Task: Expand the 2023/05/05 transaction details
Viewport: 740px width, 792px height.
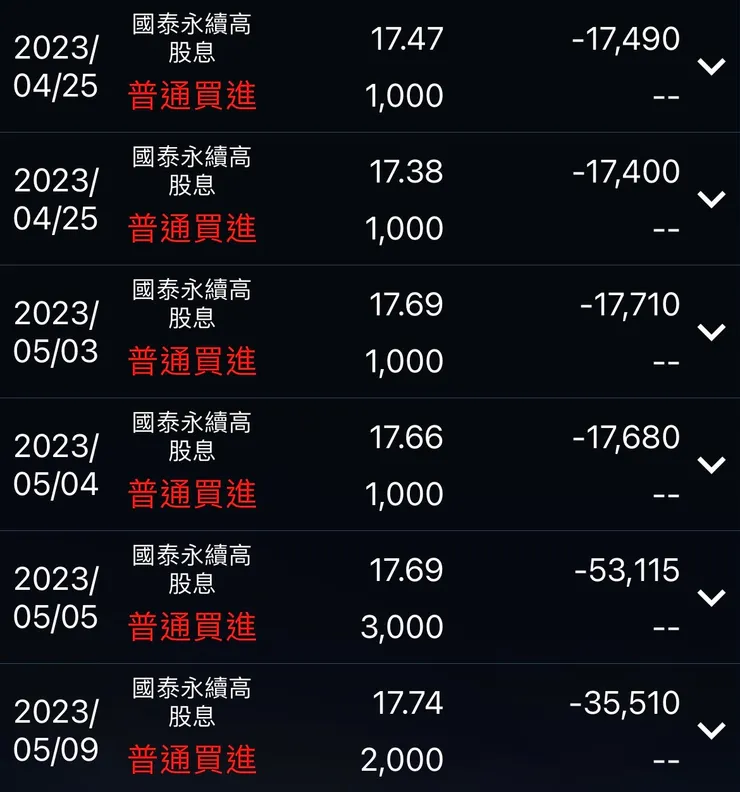Action: click(712, 597)
